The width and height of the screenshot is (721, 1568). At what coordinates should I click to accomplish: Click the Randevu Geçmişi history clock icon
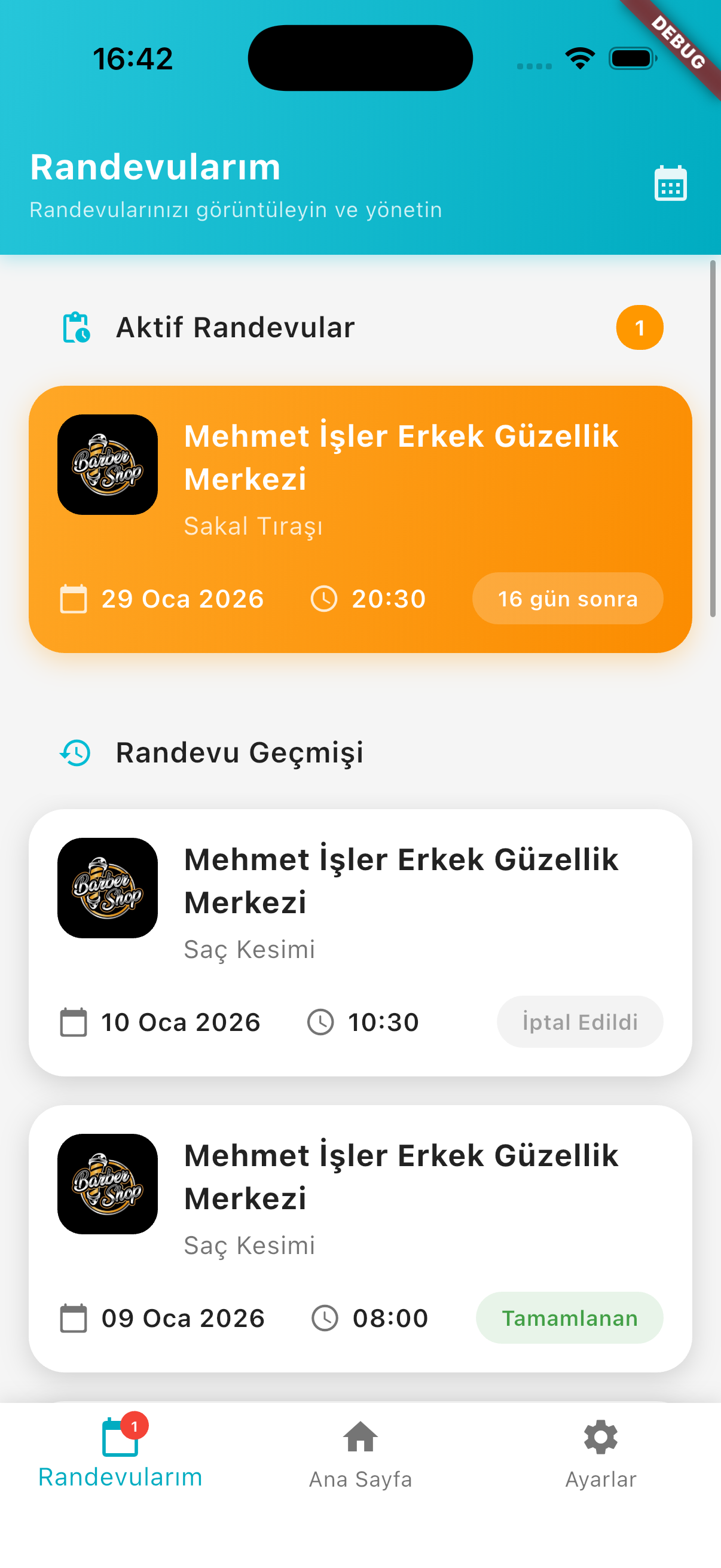click(75, 753)
